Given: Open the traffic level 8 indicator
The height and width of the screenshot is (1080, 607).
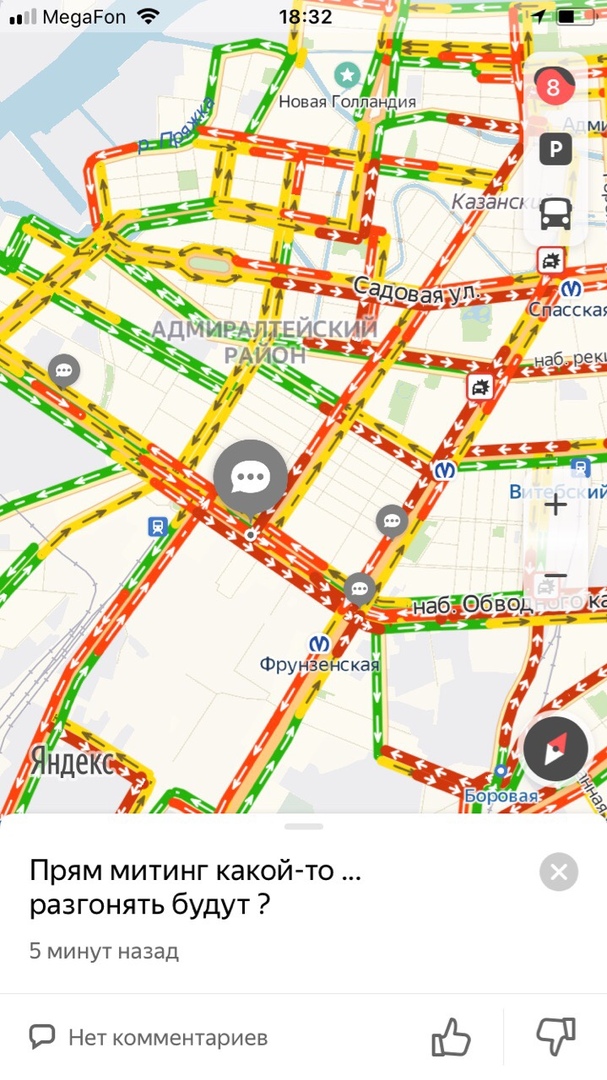Looking at the screenshot, I should click(553, 87).
